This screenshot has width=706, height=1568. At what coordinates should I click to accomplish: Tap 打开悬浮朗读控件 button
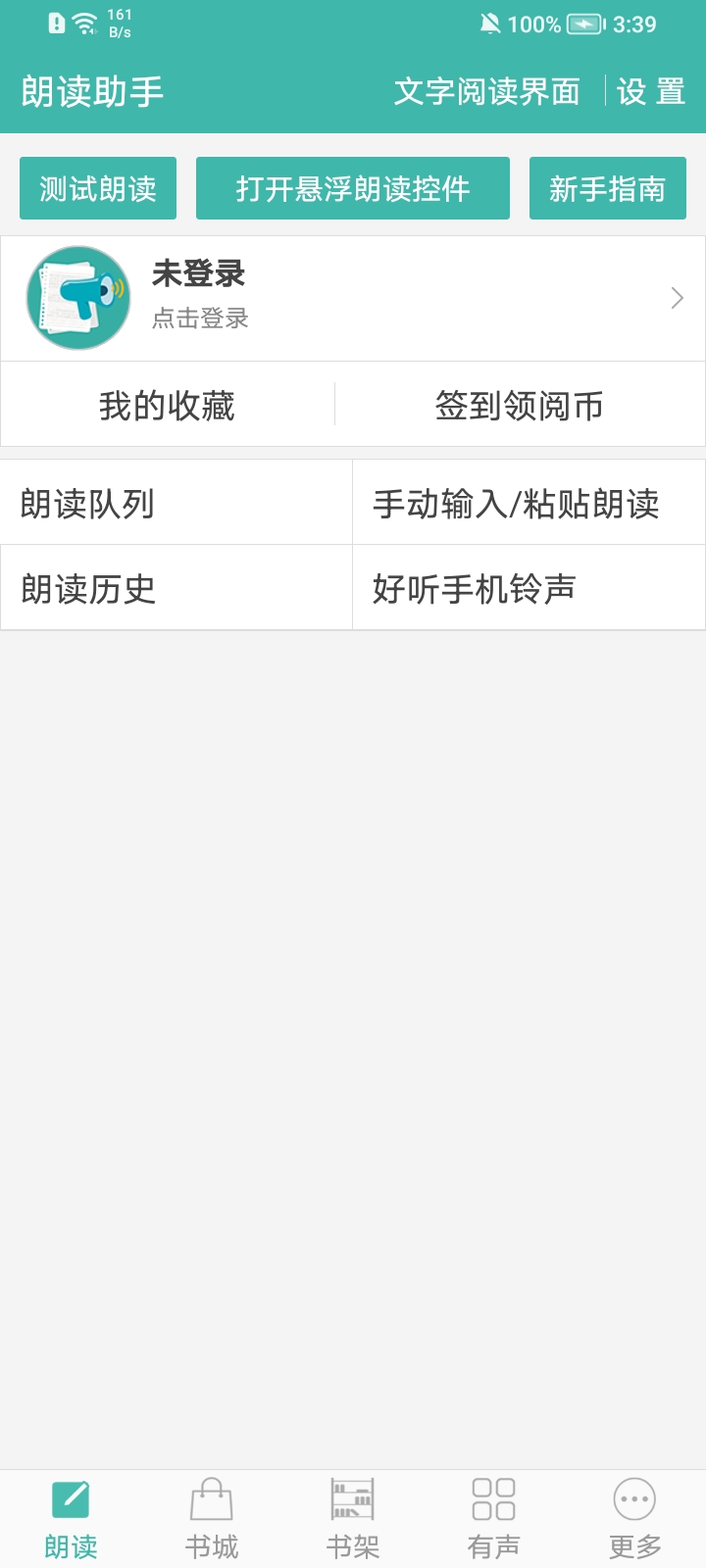pos(353,188)
